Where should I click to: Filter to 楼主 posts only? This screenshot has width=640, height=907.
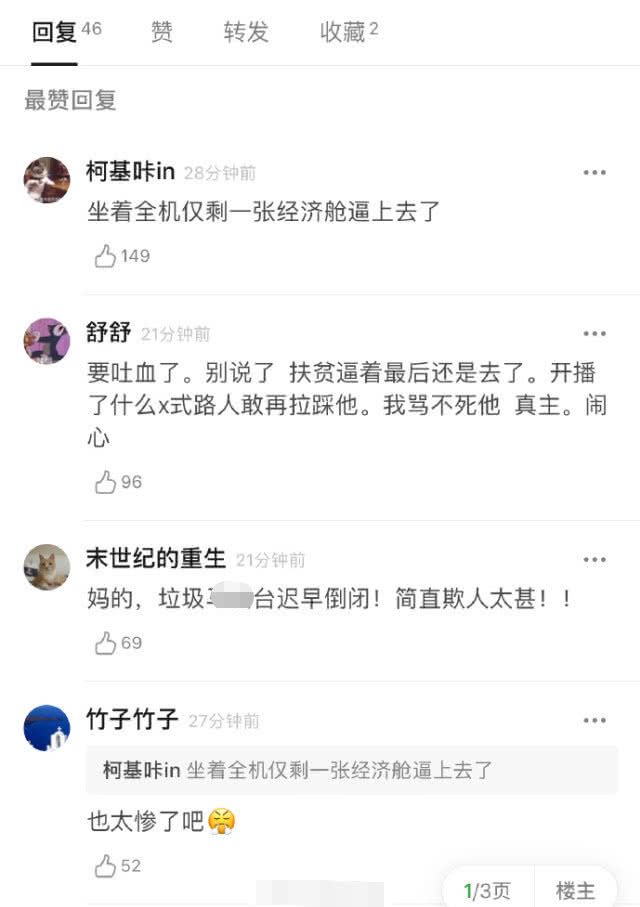(575, 890)
